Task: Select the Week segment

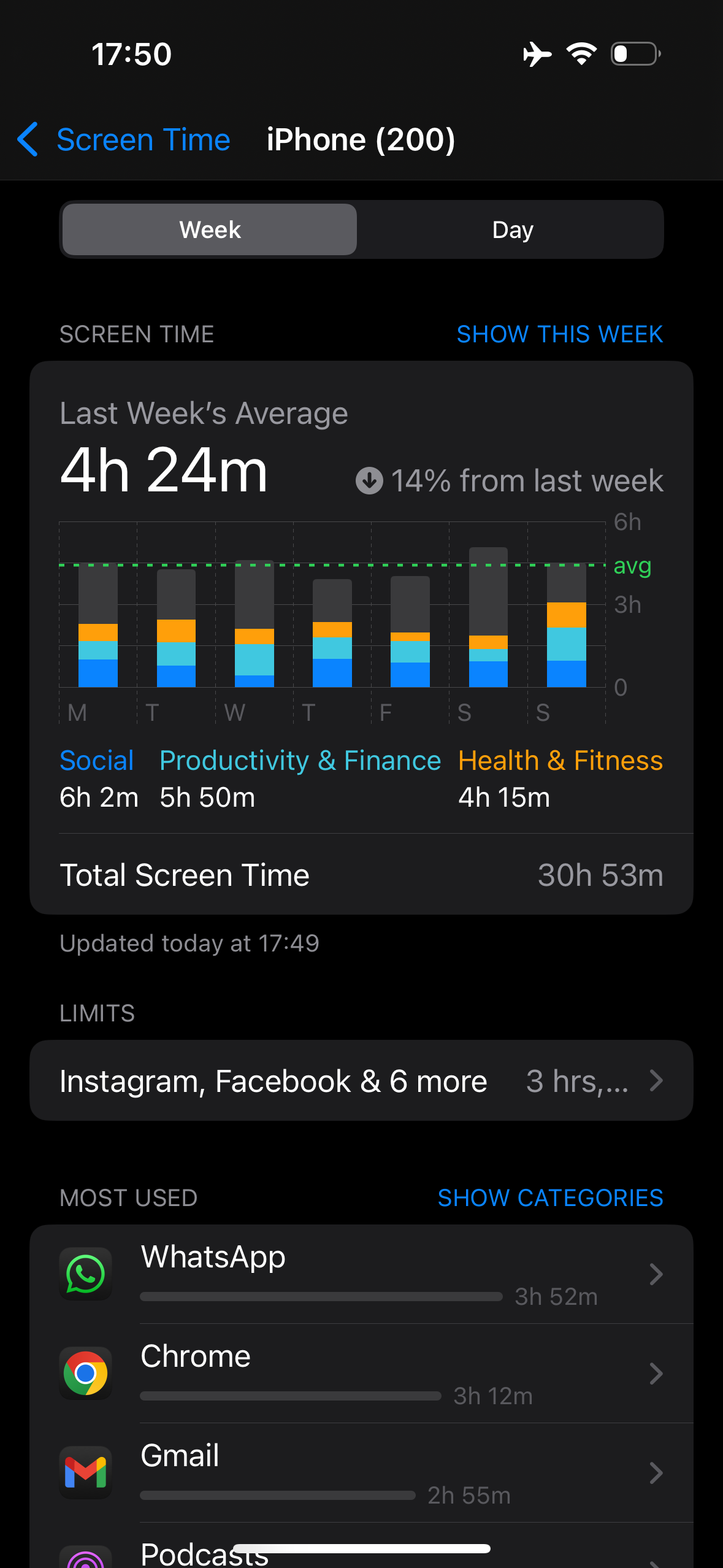Action: click(x=210, y=229)
